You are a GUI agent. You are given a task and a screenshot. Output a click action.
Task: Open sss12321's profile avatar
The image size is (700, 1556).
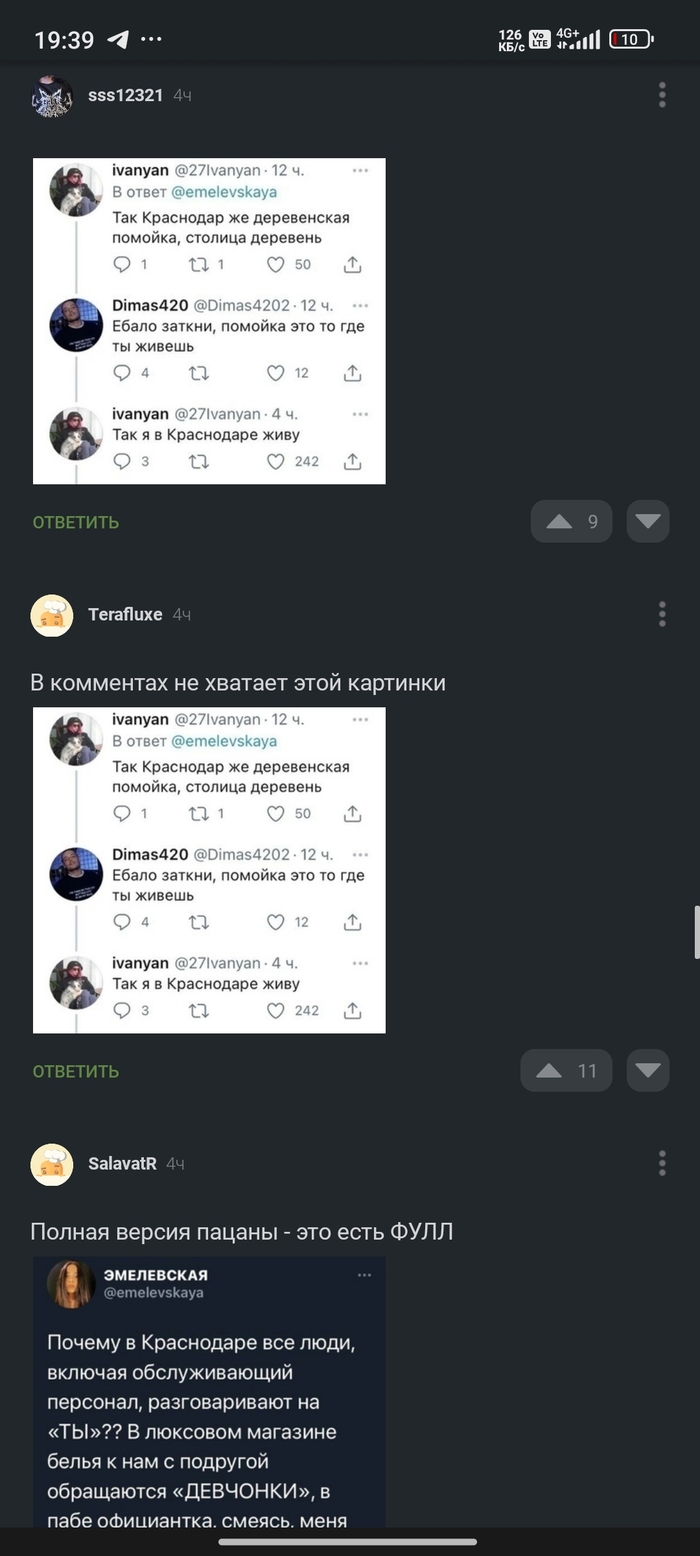[52, 97]
